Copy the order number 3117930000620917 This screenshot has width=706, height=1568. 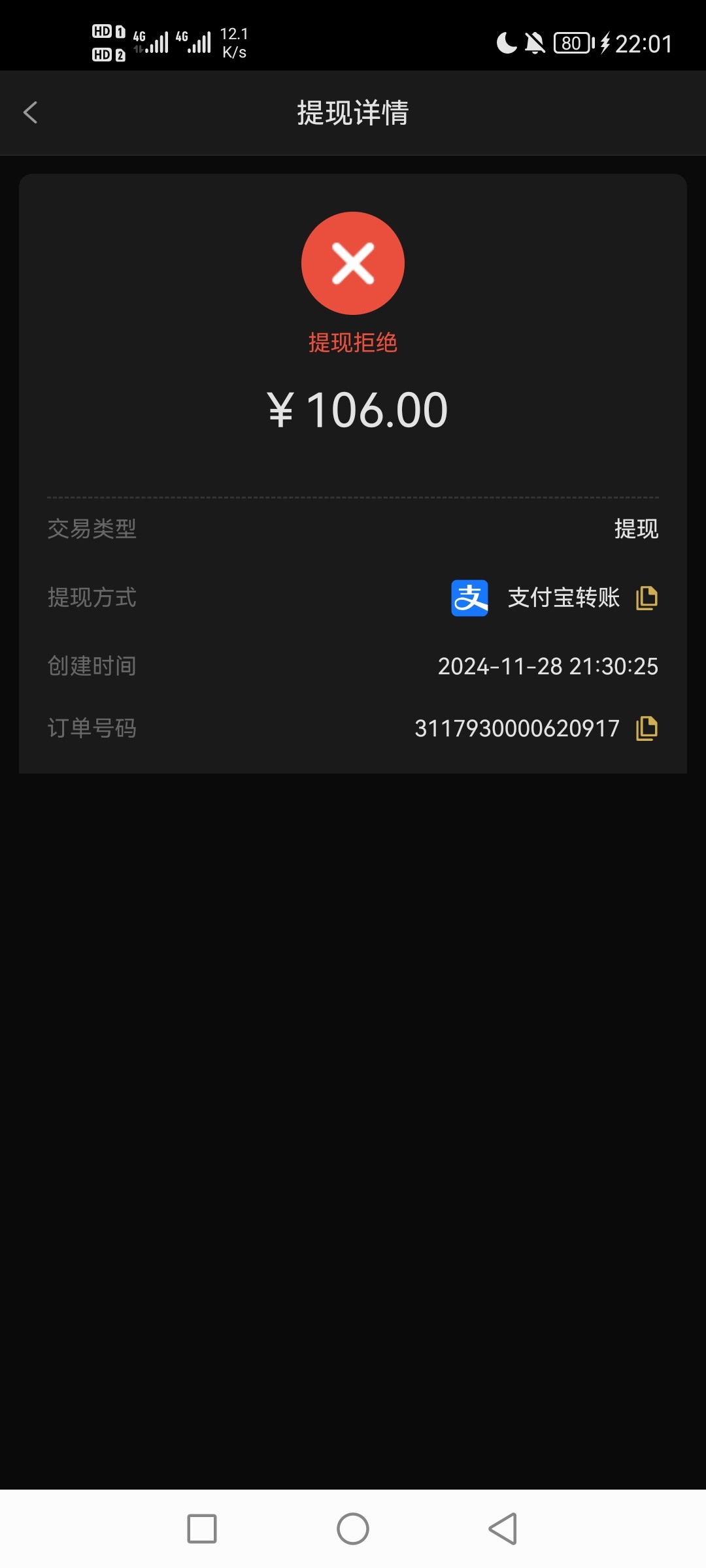point(647,728)
